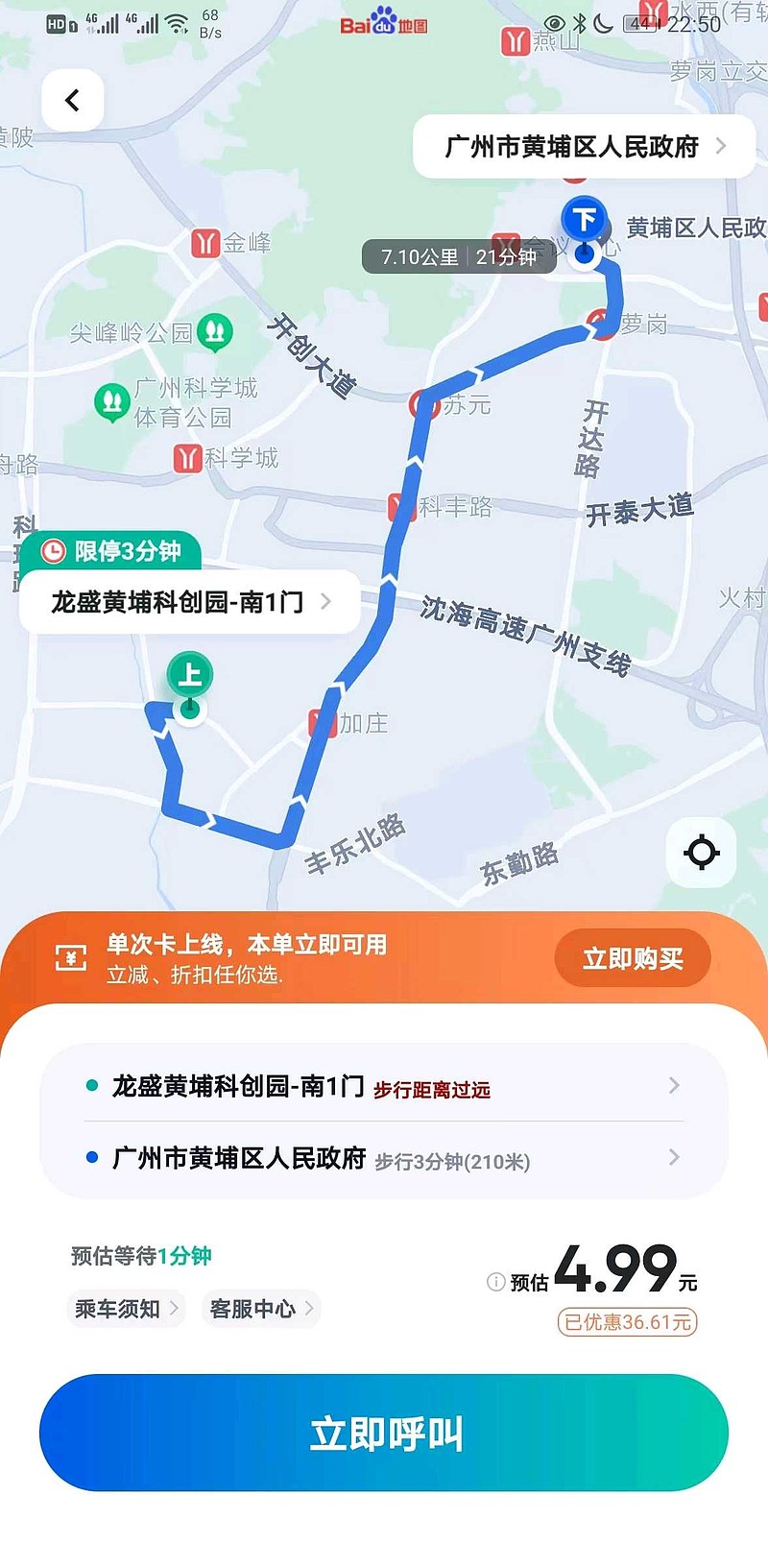The image size is (768, 1568).
Task: Edit pickup point row 龙盛黄埔科创园-南1门
Action: tap(383, 1086)
